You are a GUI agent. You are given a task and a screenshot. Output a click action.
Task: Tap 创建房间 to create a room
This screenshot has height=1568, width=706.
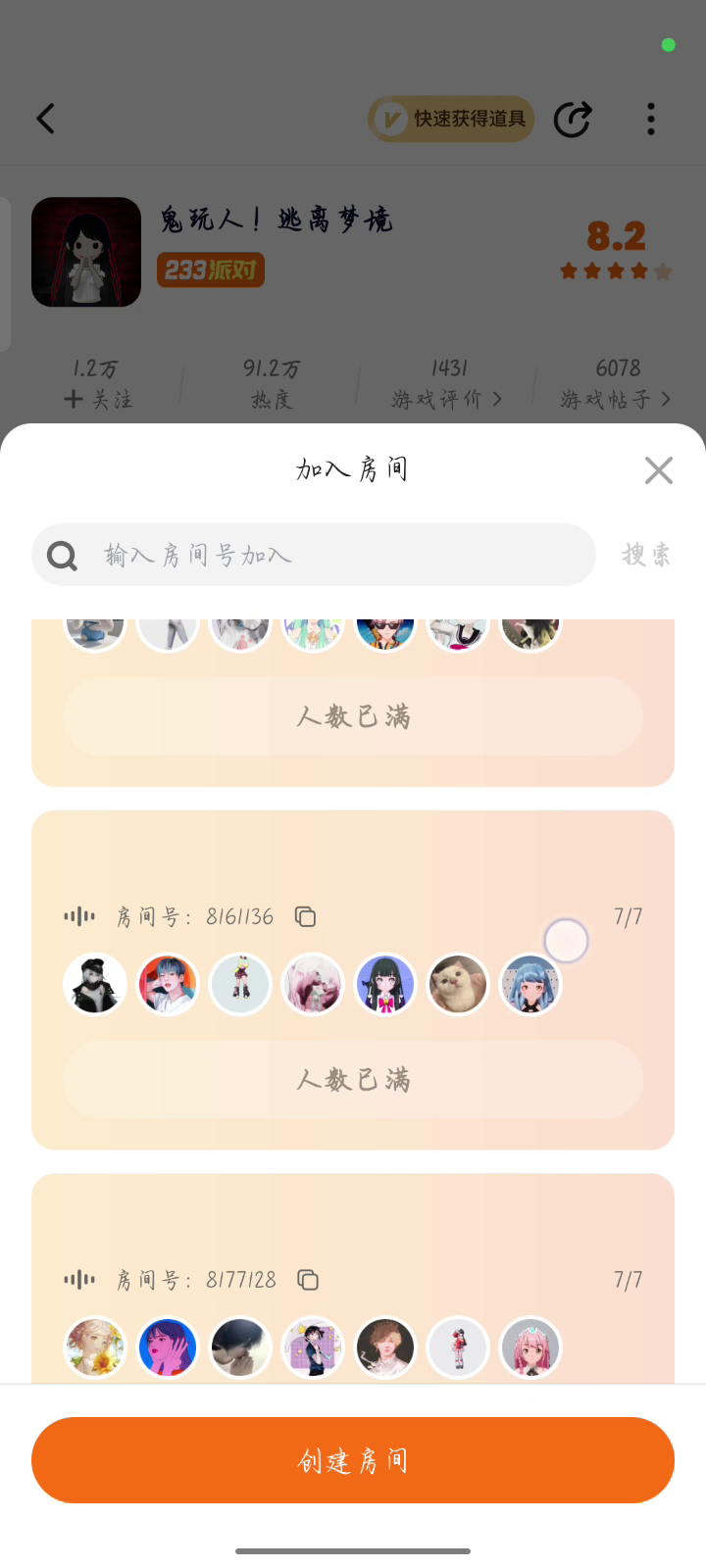click(x=353, y=1460)
